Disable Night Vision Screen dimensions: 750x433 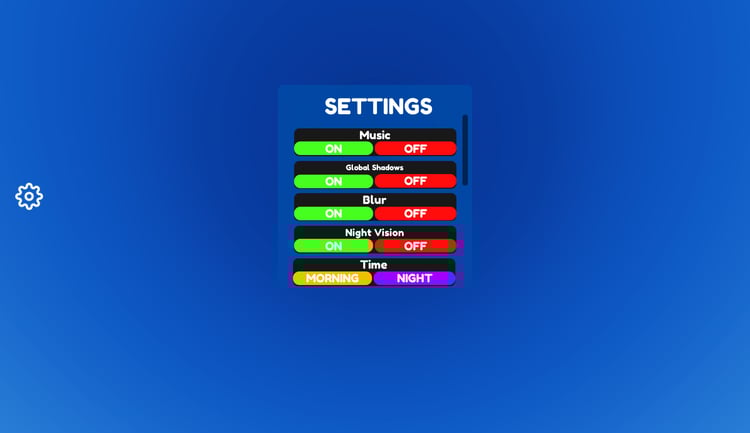[x=415, y=246]
